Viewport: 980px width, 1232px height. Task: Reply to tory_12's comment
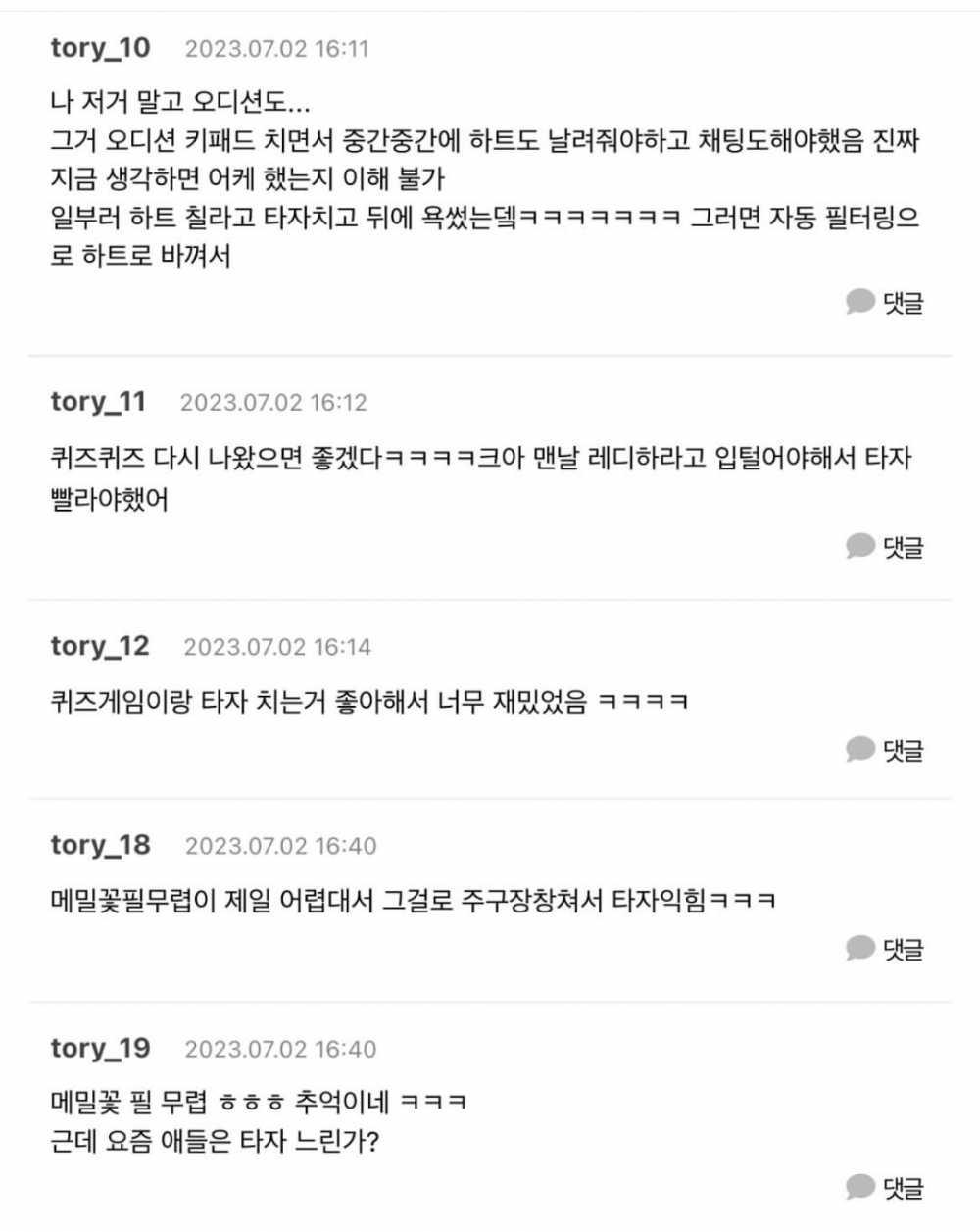click(x=885, y=750)
